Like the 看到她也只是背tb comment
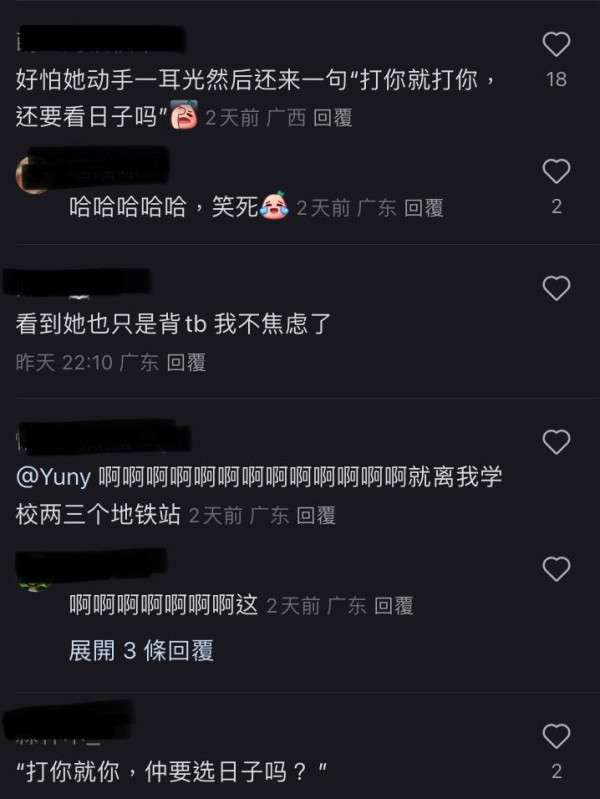The width and height of the screenshot is (600, 799). pyautogui.click(x=556, y=289)
